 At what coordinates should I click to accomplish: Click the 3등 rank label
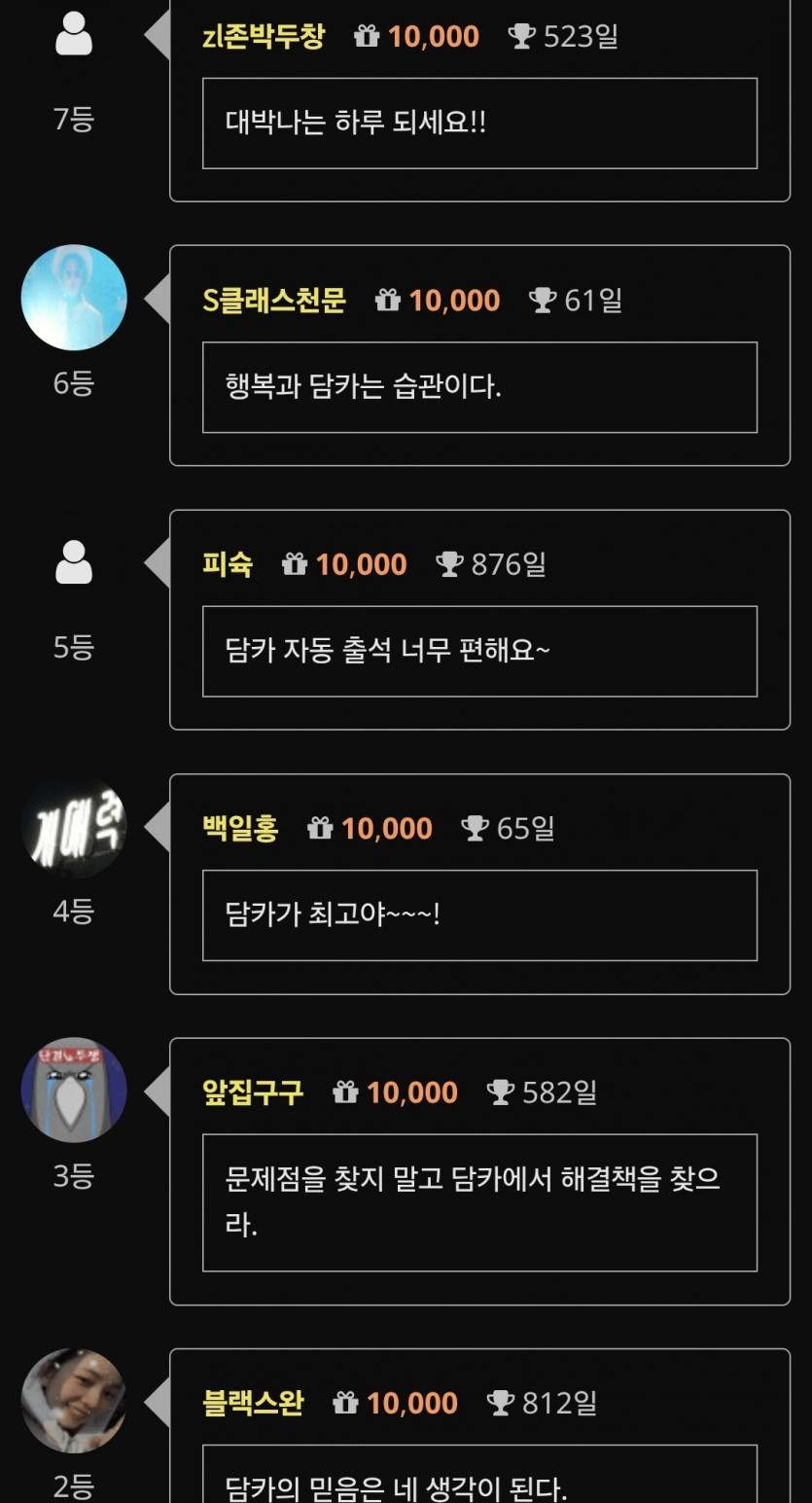click(x=73, y=1177)
